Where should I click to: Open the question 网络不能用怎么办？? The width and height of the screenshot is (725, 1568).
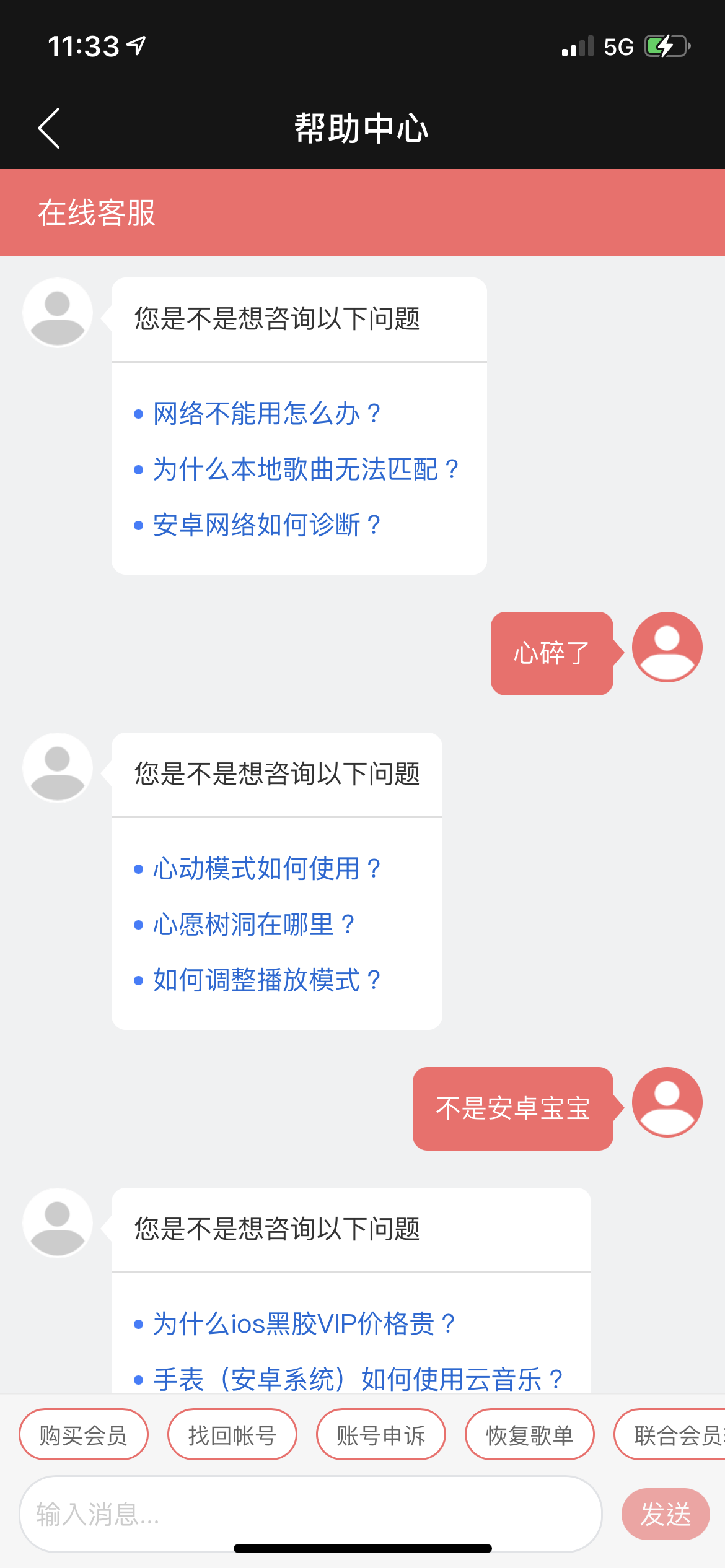[266, 414]
